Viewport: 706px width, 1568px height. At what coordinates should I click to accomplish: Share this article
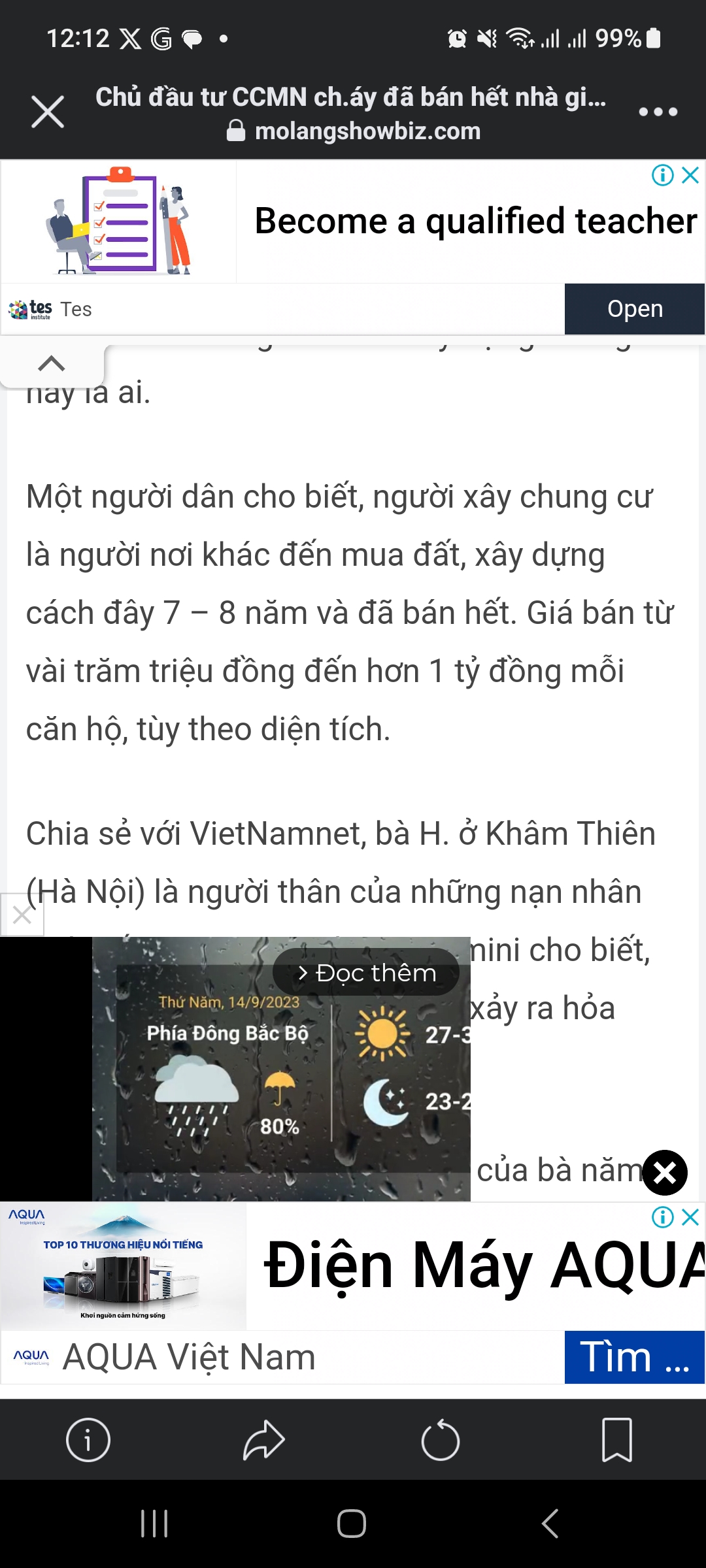click(264, 1439)
